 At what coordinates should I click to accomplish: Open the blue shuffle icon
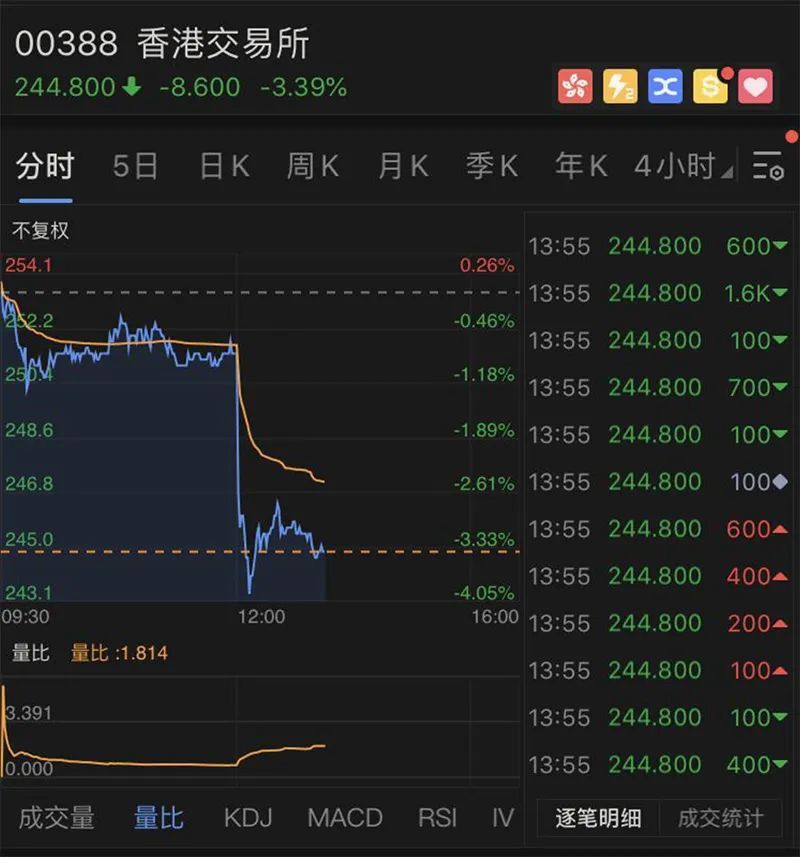665,87
